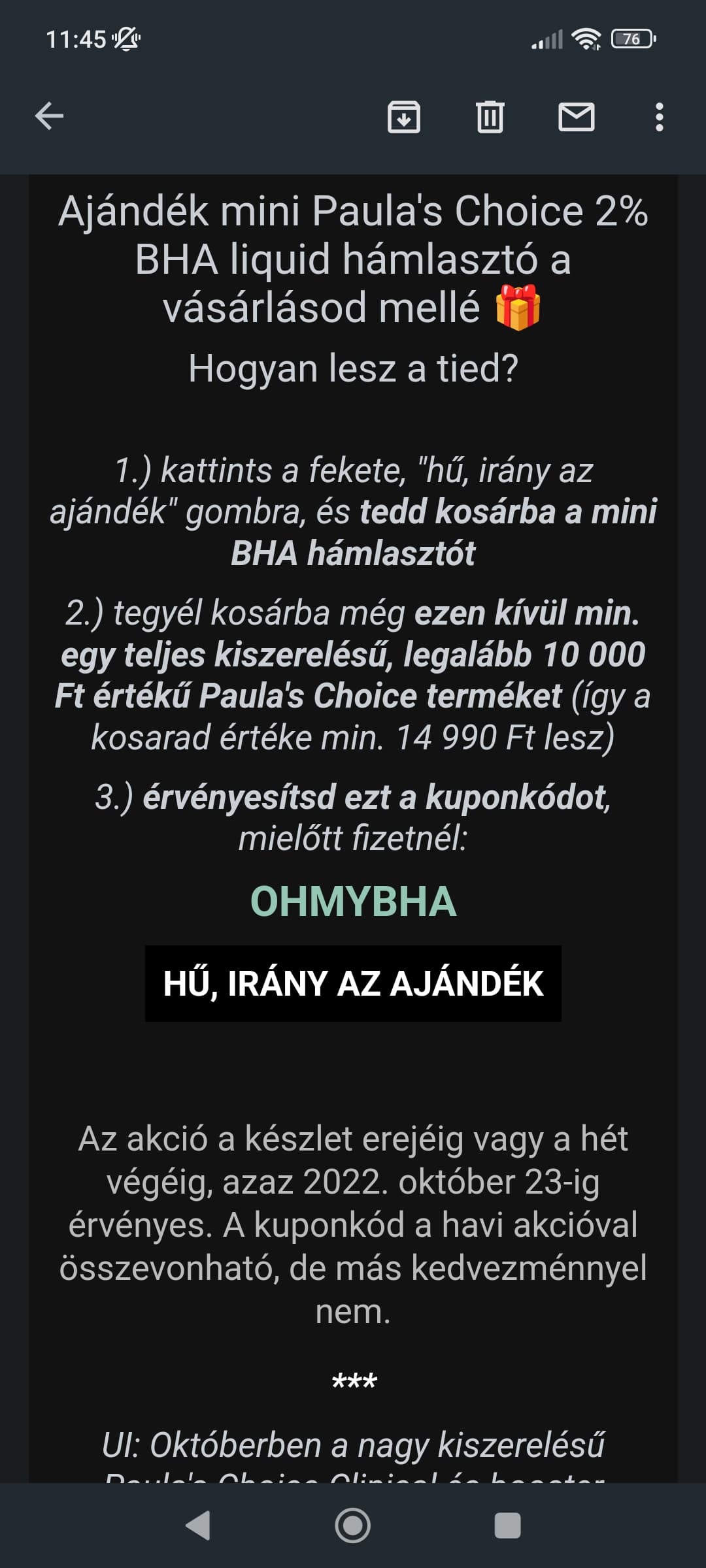Image resolution: width=706 pixels, height=1568 pixels.
Task: Mark the email as unread
Action: [576, 118]
